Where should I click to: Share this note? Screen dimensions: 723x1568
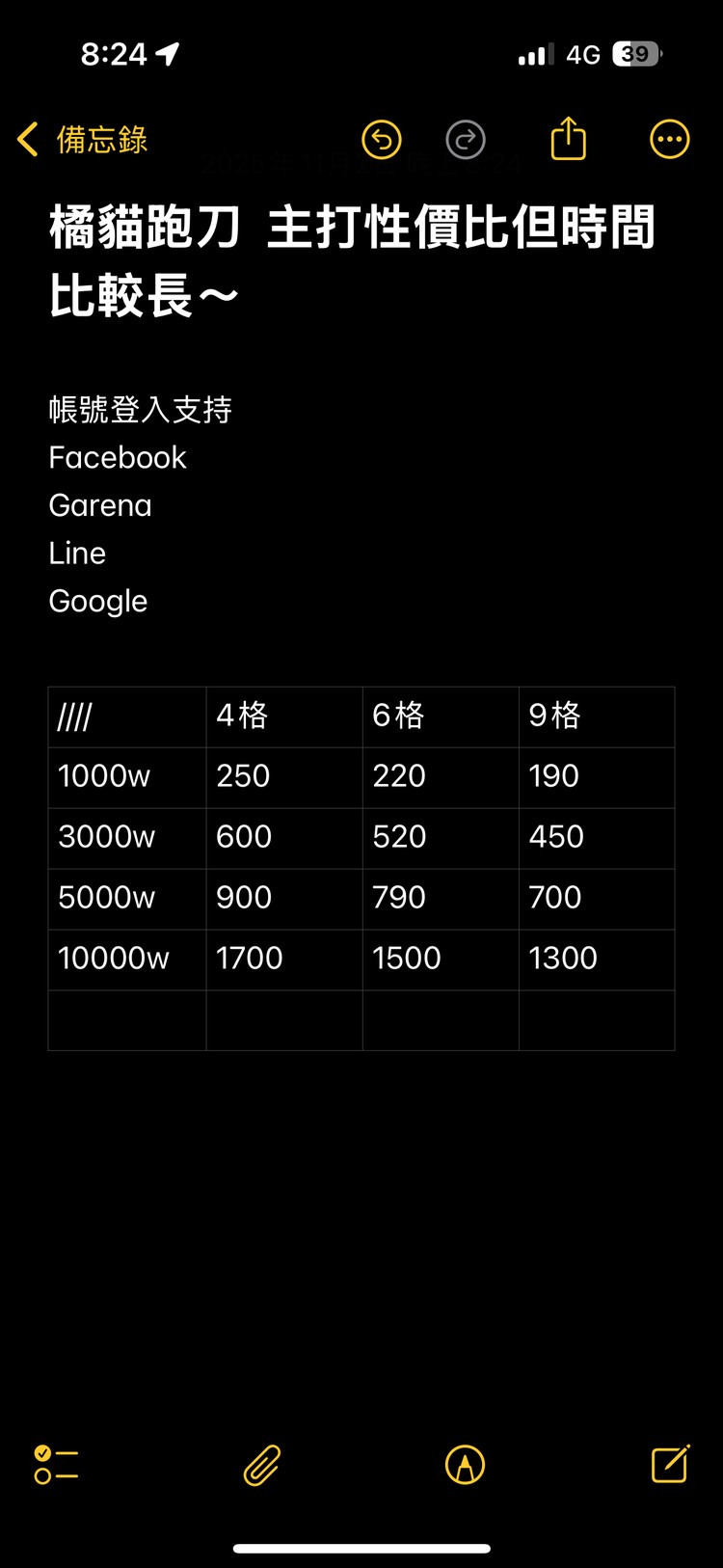pyautogui.click(x=569, y=139)
